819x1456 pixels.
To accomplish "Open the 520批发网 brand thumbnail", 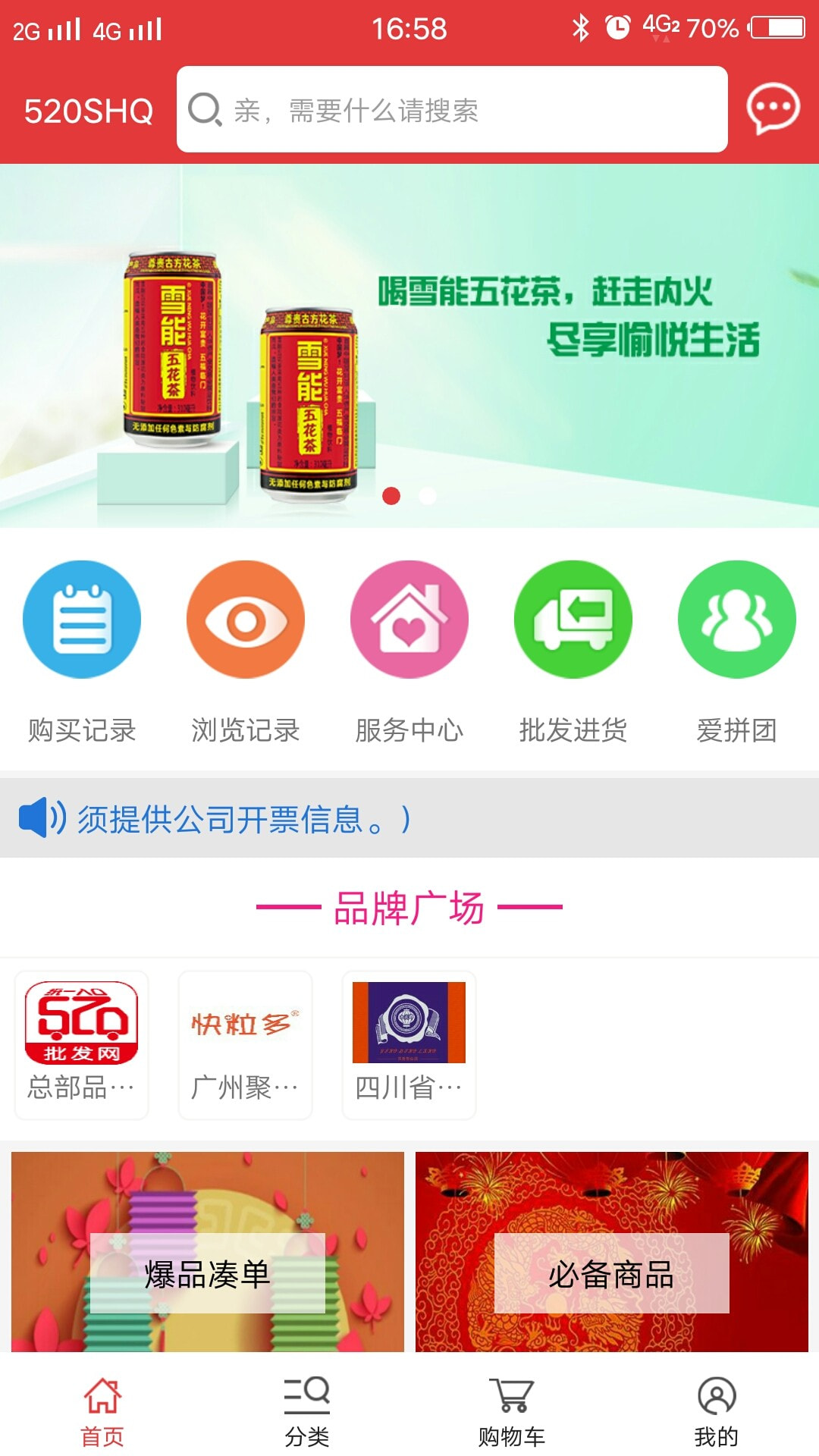I will point(80,1024).
